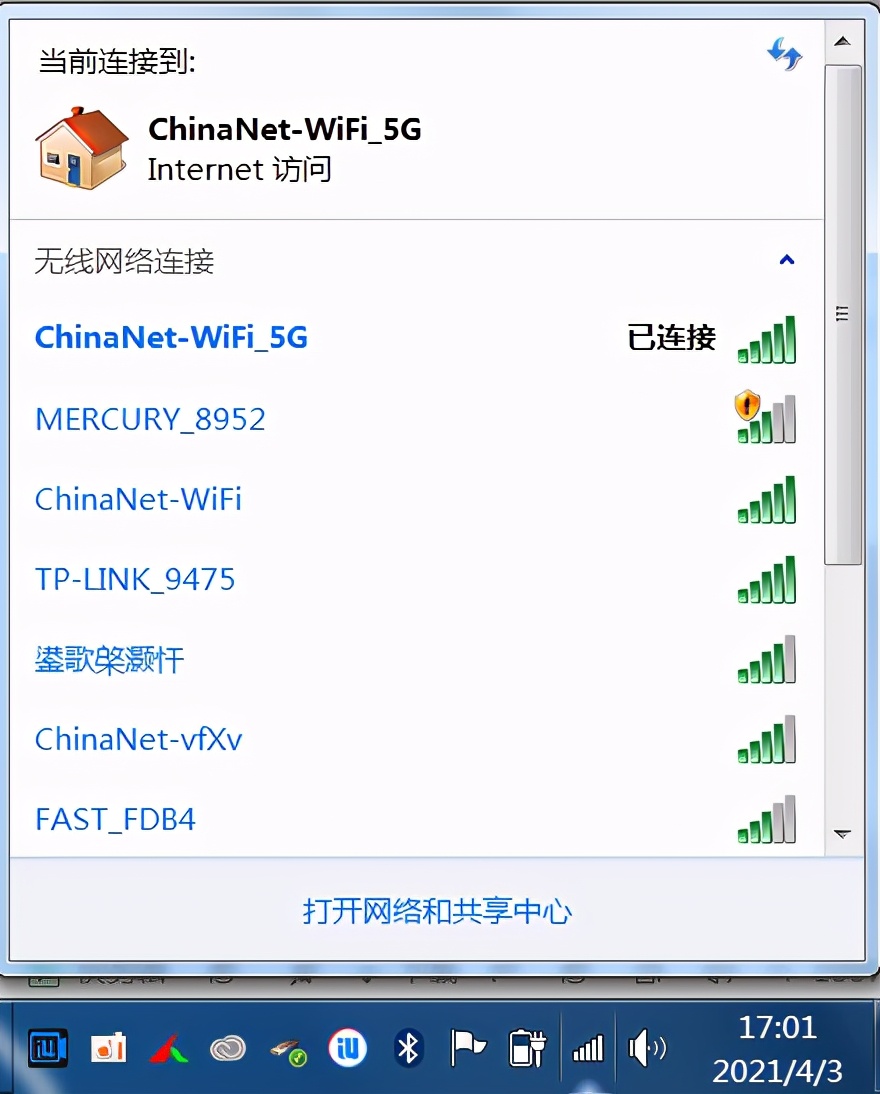
Task: Click the Adobe Creative Cloud tray icon
Action: (x=229, y=1049)
